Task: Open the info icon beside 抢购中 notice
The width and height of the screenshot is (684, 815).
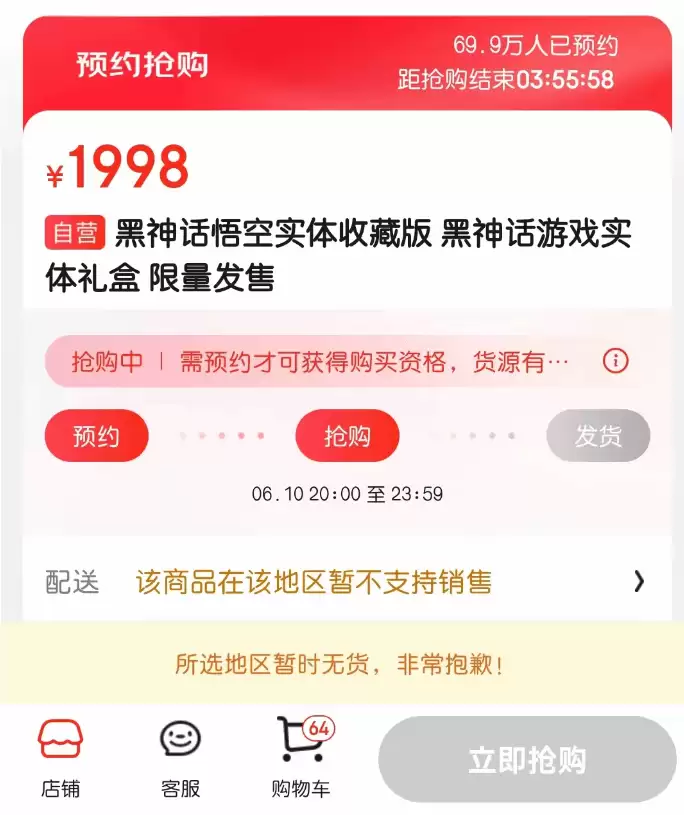Action: tap(615, 361)
